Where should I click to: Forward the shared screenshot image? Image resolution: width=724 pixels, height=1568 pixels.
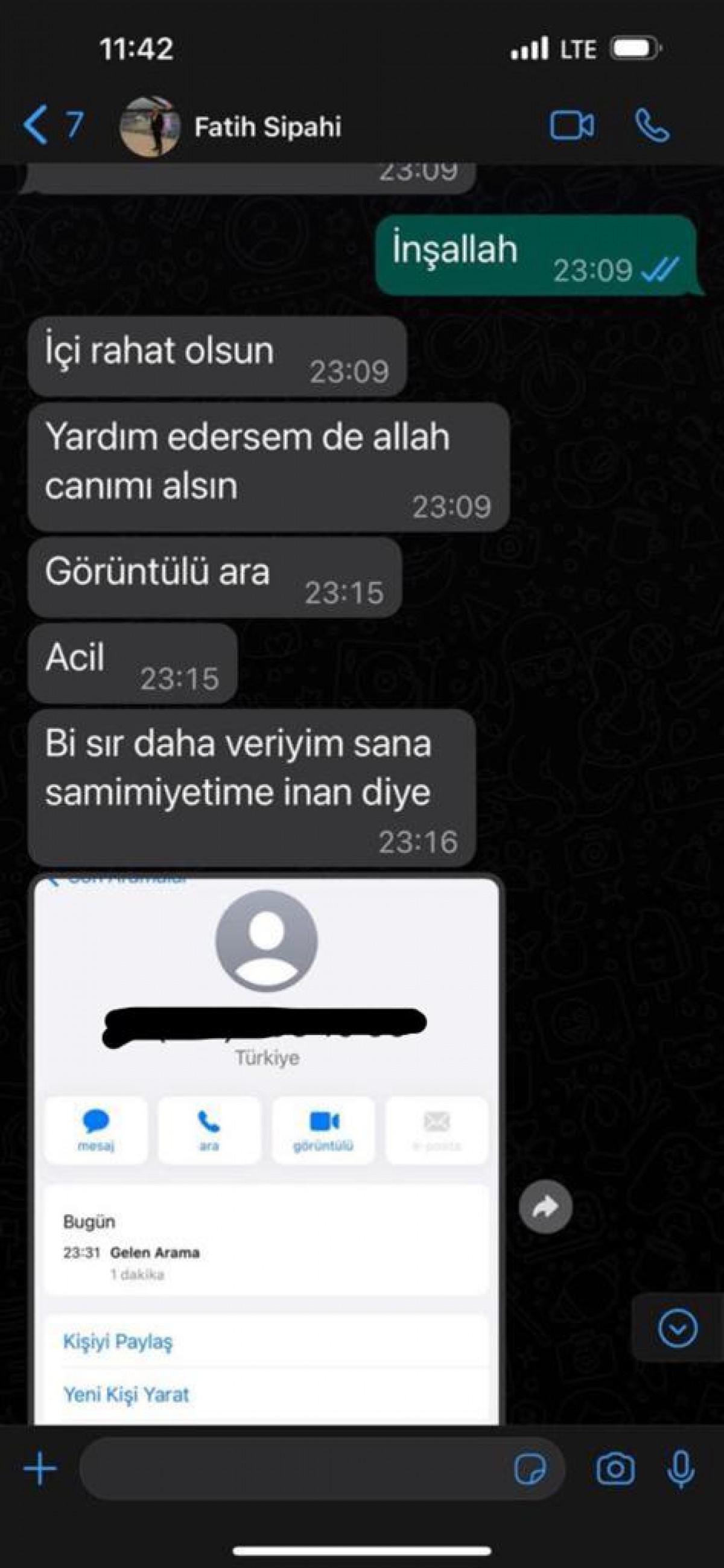[x=545, y=1206]
